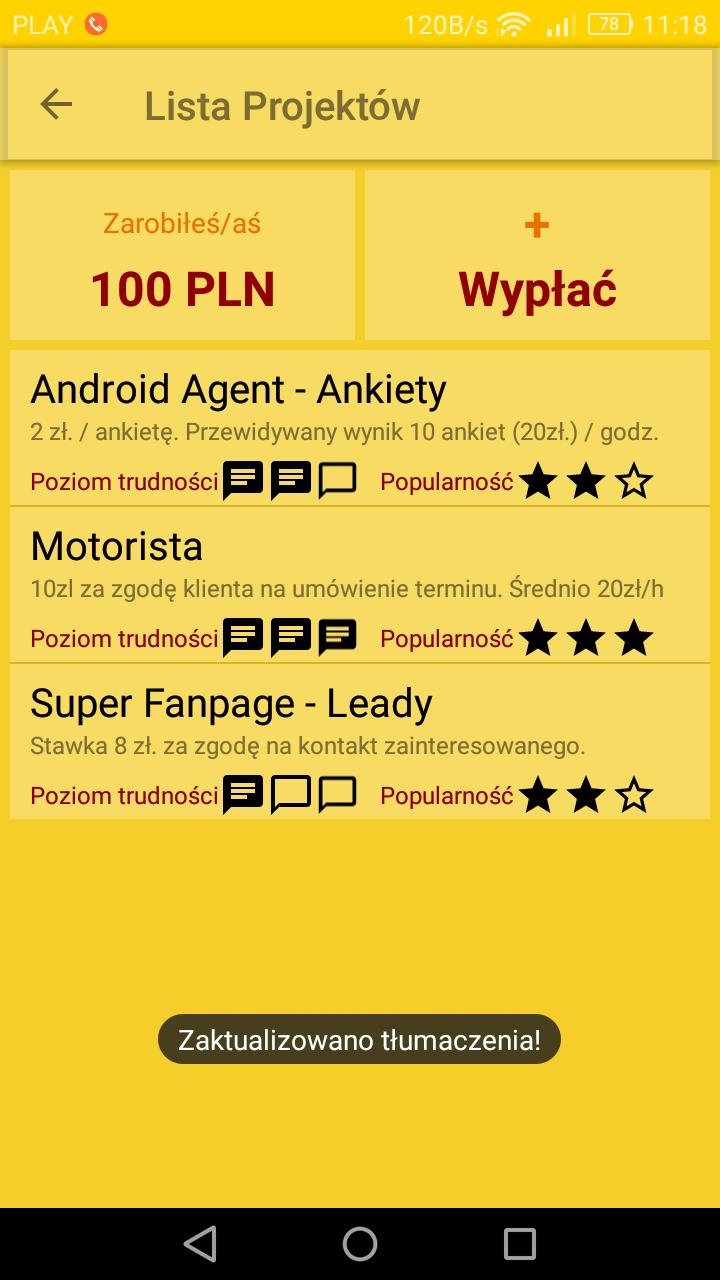Go back using the app bar arrow
Image resolution: width=720 pixels, height=1280 pixels.
click(56, 105)
